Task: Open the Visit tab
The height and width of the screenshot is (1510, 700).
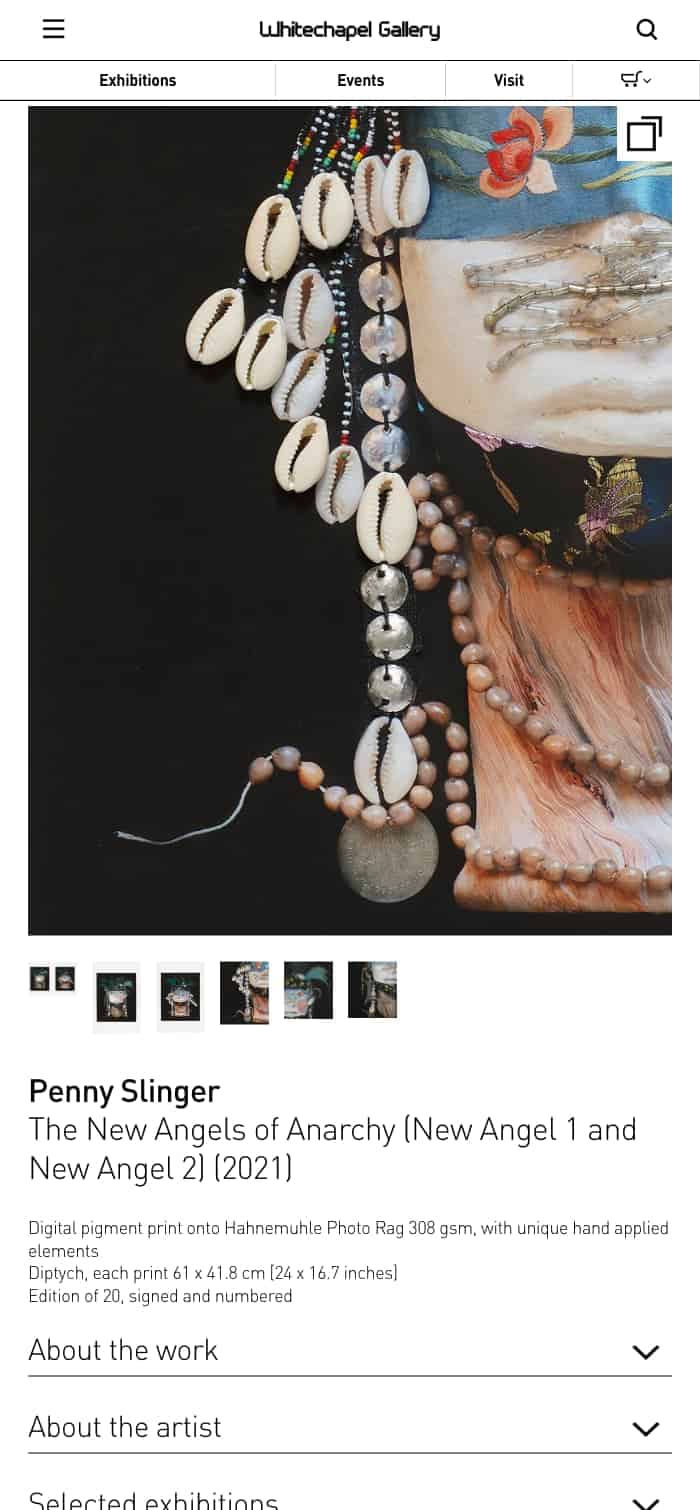Action: pyautogui.click(x=509, y=80)
